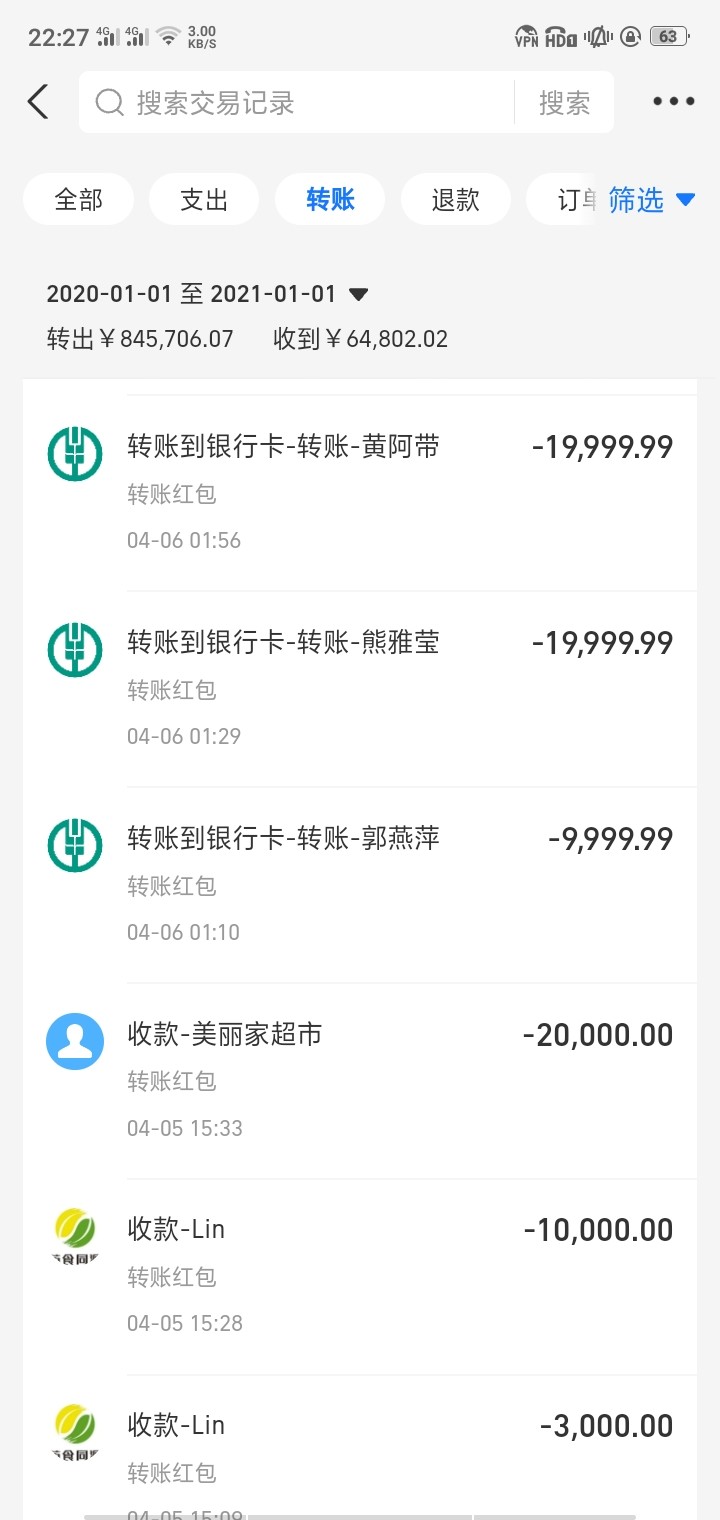720x1520 pixels.
Task: Open the 收款-Lin record of -3,000.00
Action: pyautogui.click(x=360, y=1448)
